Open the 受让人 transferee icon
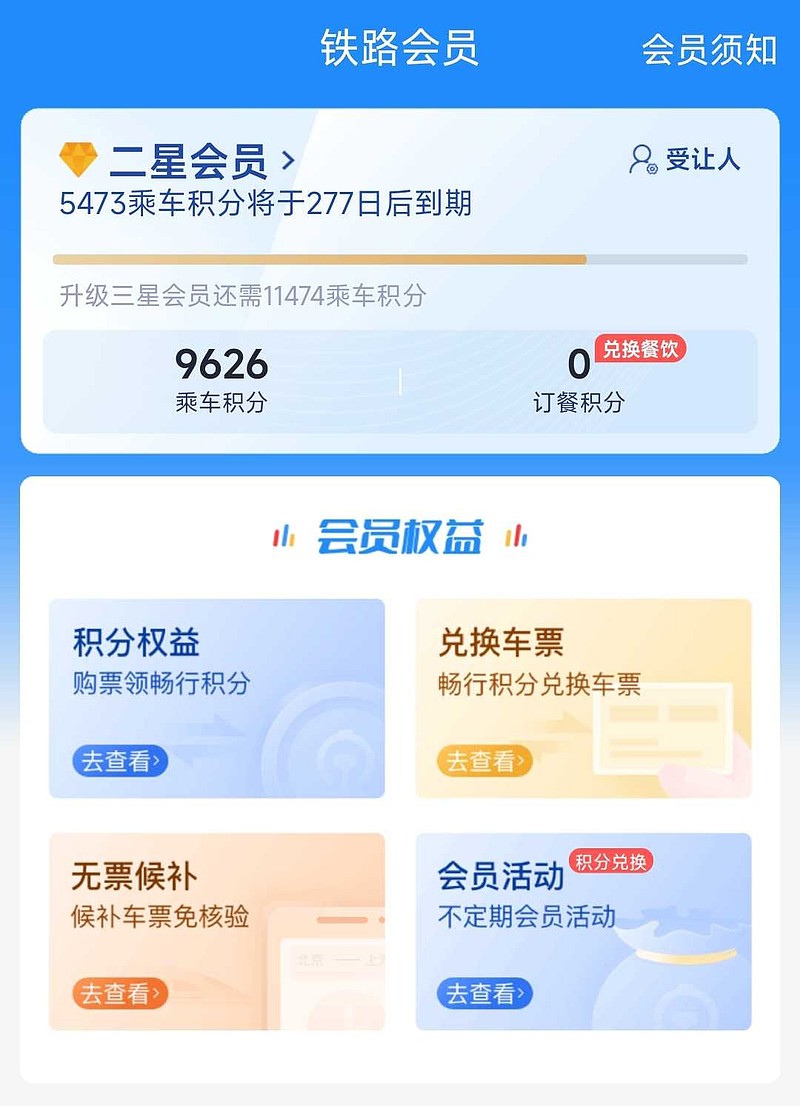Screen dimensions: 800x1106 click(x=641, y=158)
